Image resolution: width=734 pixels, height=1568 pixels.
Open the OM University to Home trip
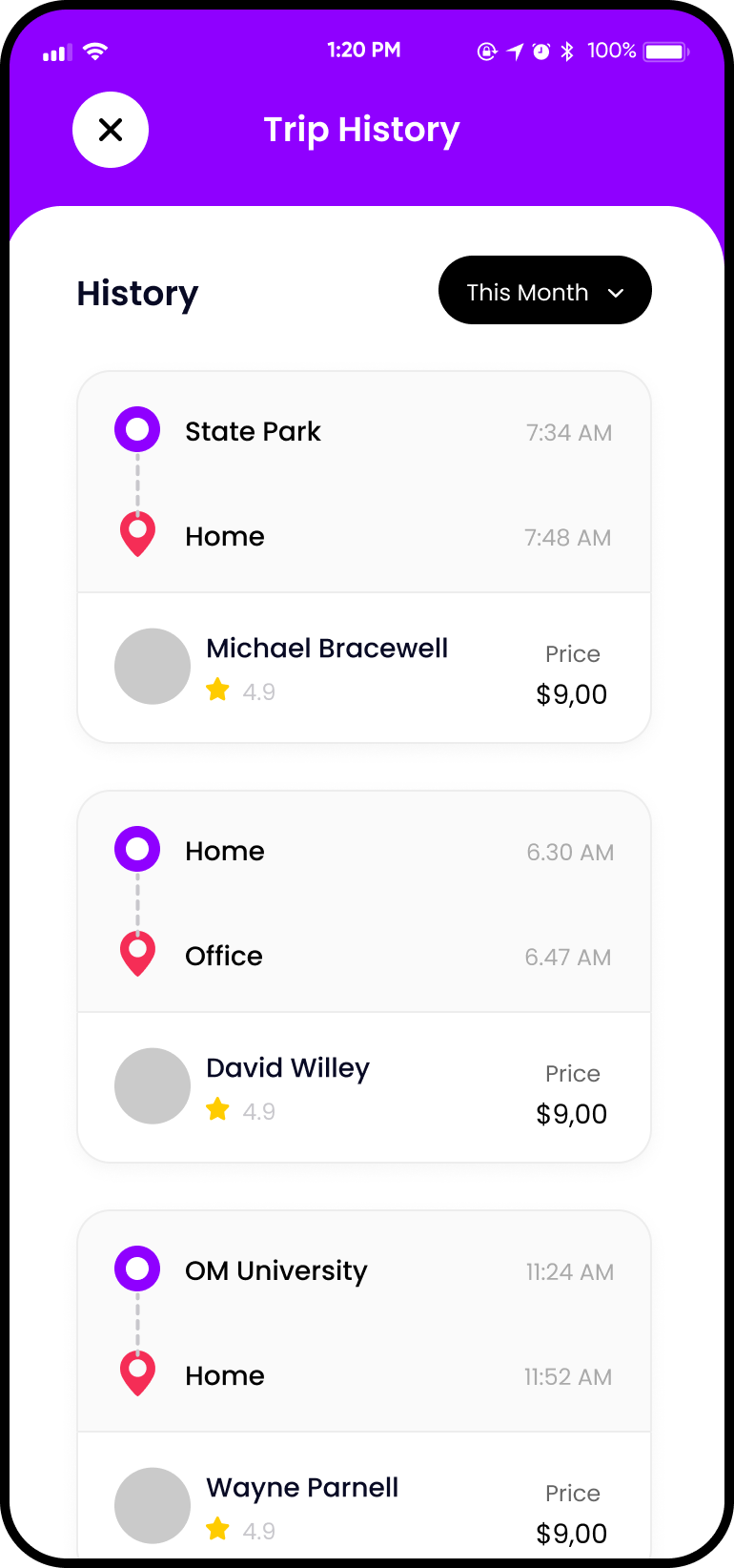tap(364, 1385)
